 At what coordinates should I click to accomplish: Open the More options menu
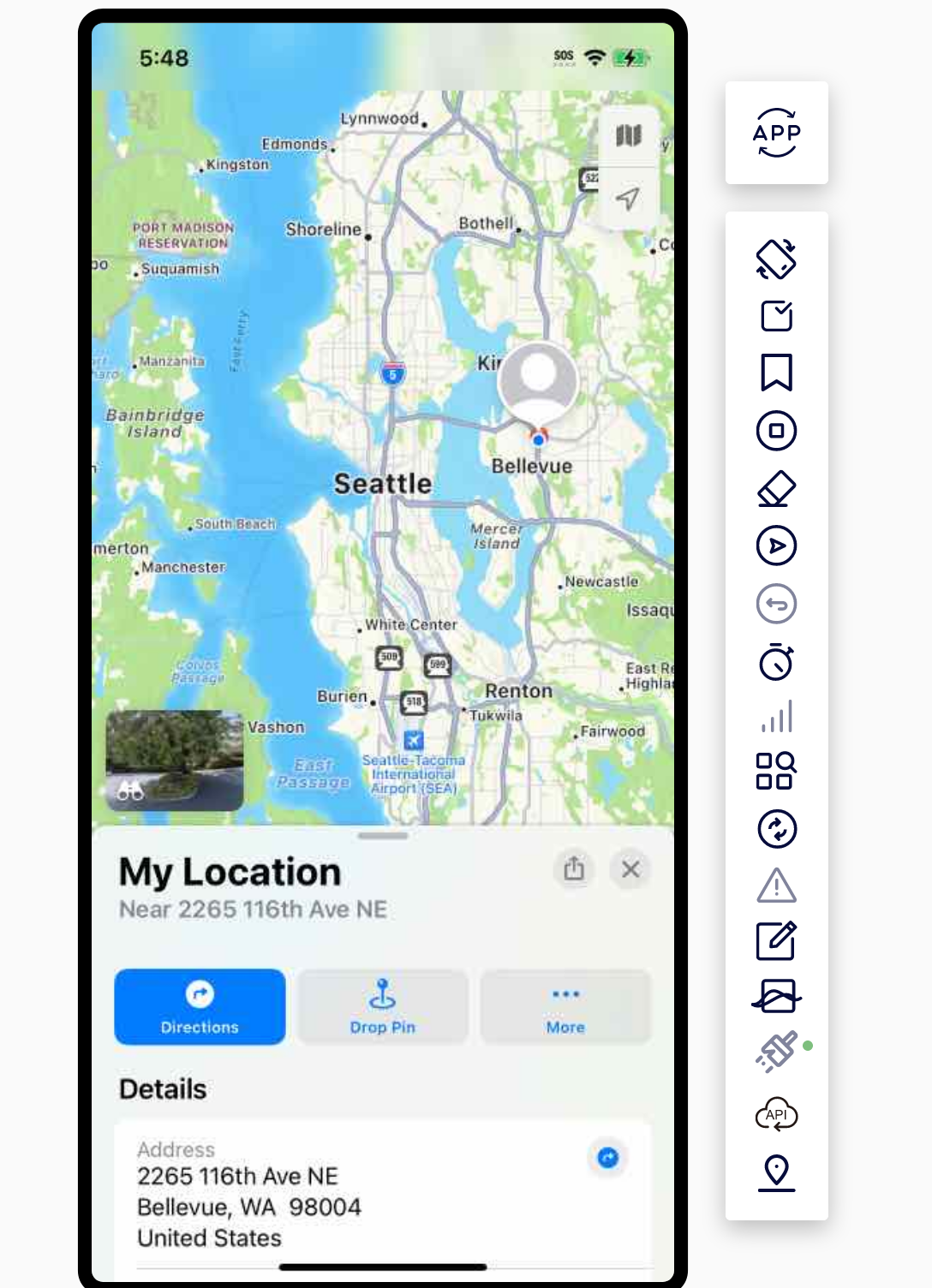click(565, 1007)
